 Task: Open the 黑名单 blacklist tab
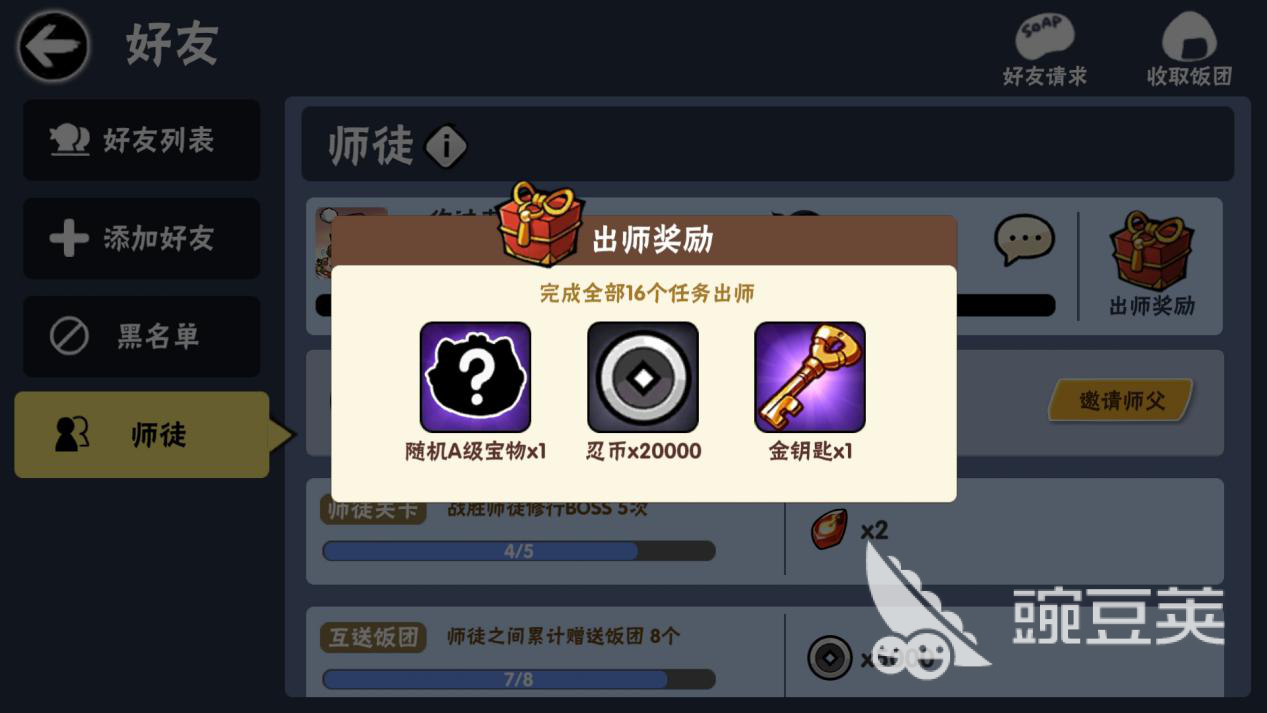tap(142, 336)
